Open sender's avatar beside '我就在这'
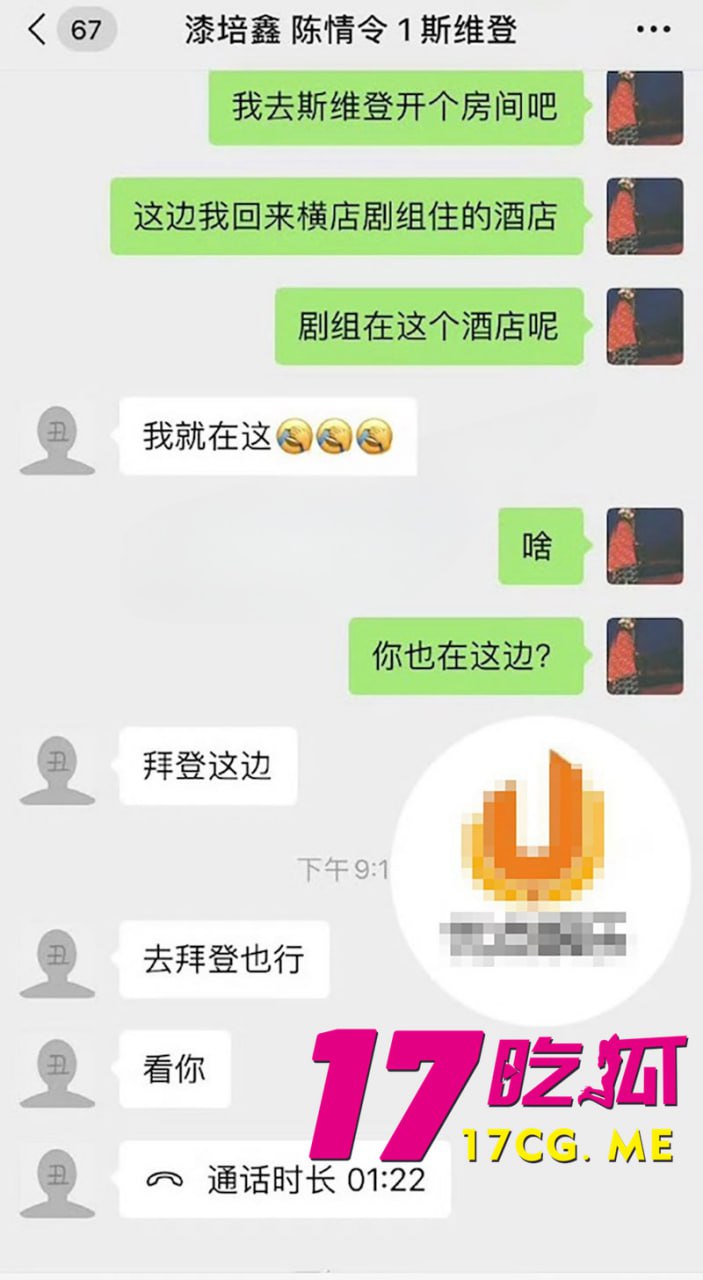 click(x=57, y=437)
